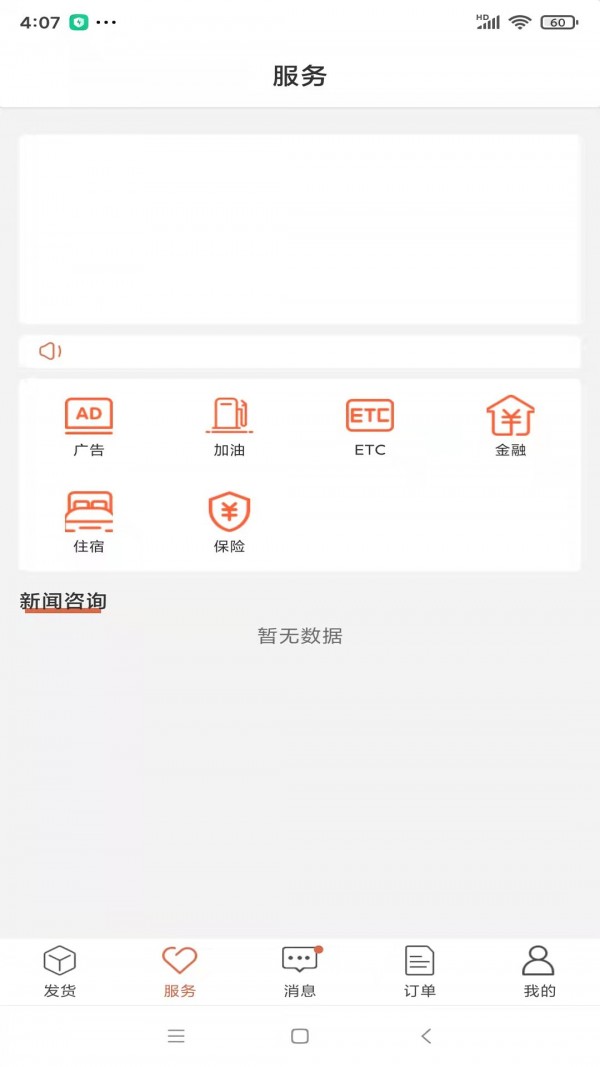Image resolution: width=600 pixels, height=1067 pixels.
Task: Open the 住宿 lodging service
Action: [89, 521]
